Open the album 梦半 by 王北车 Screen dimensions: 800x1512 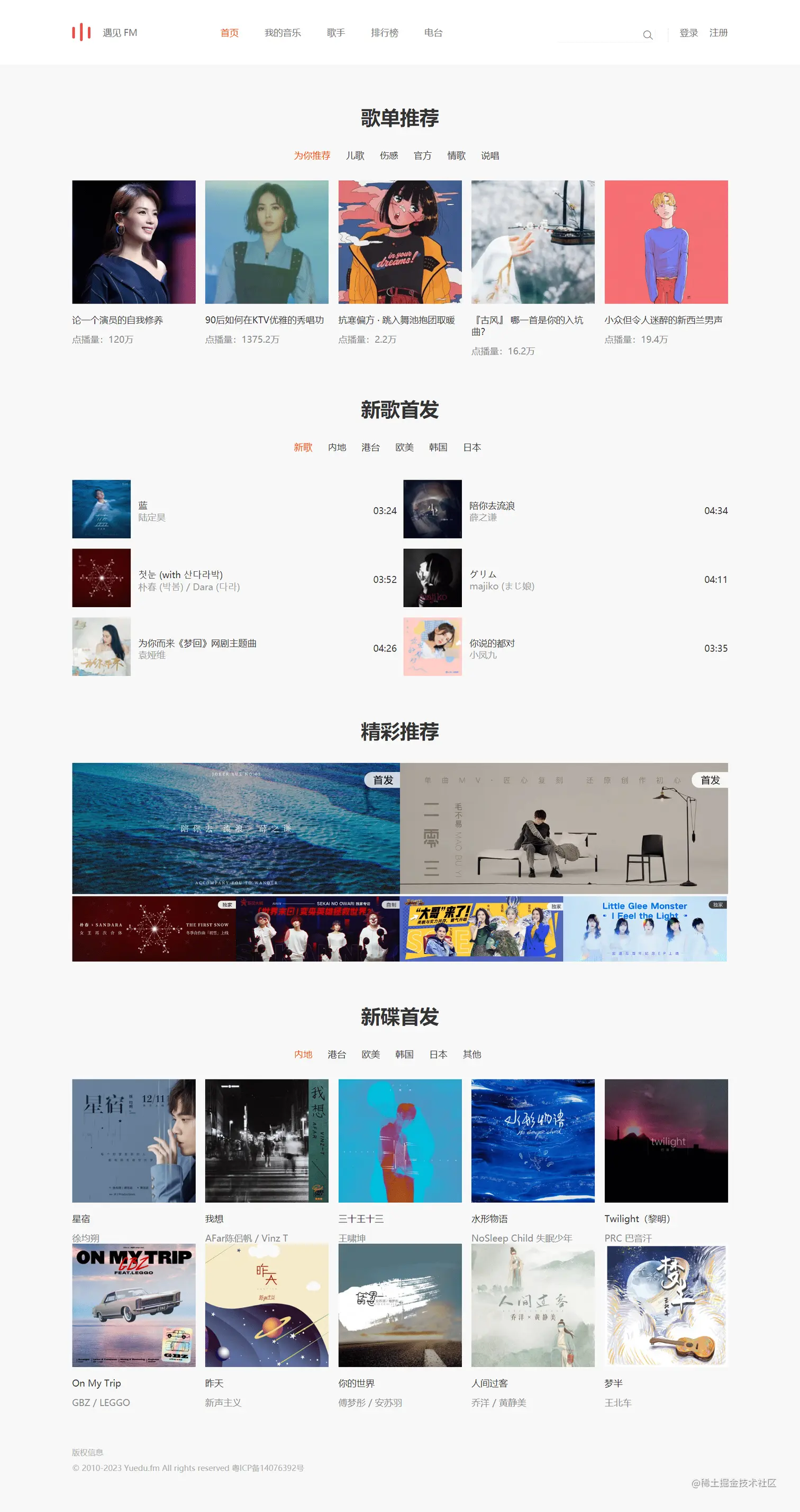666,1306
